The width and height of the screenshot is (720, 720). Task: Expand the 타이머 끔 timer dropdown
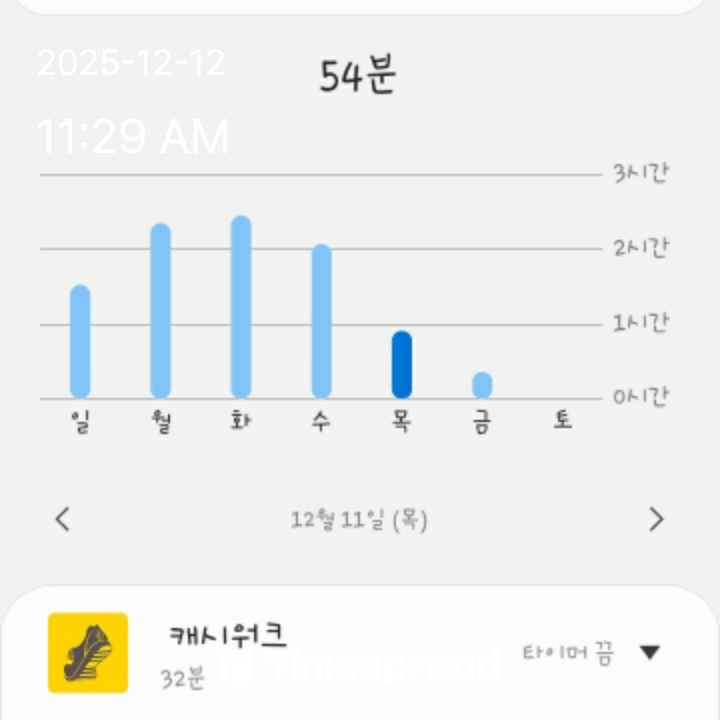pyautogui.click(x=649, y=653)
